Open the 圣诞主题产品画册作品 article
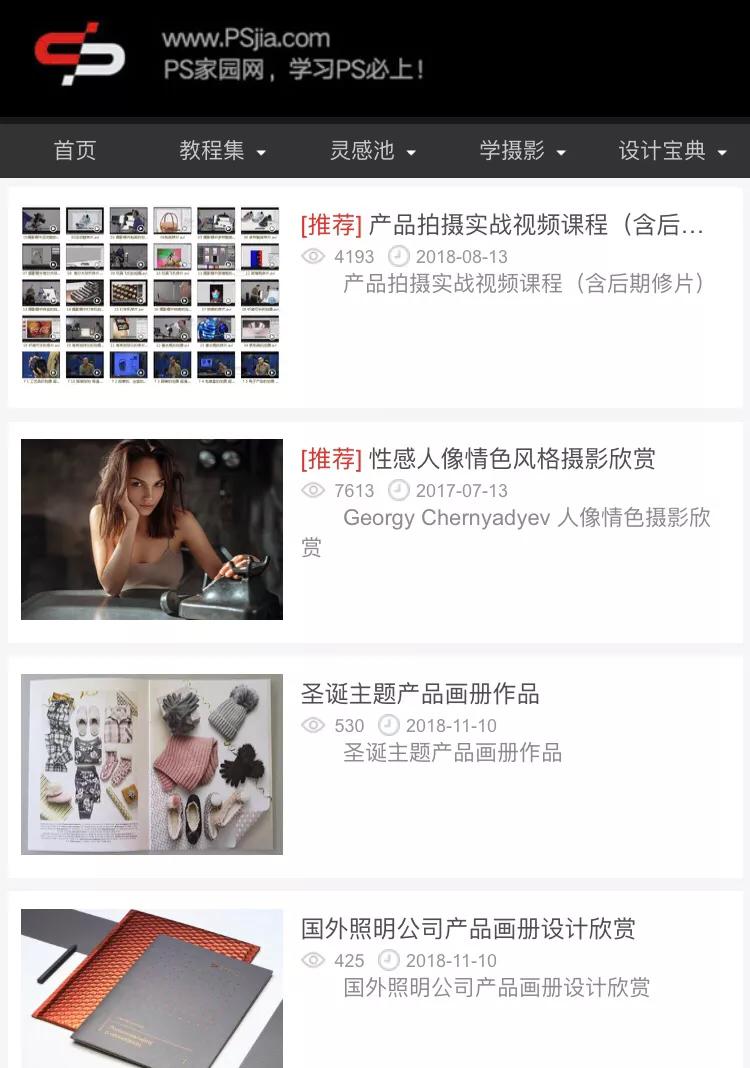 click(x=420, y=695)
